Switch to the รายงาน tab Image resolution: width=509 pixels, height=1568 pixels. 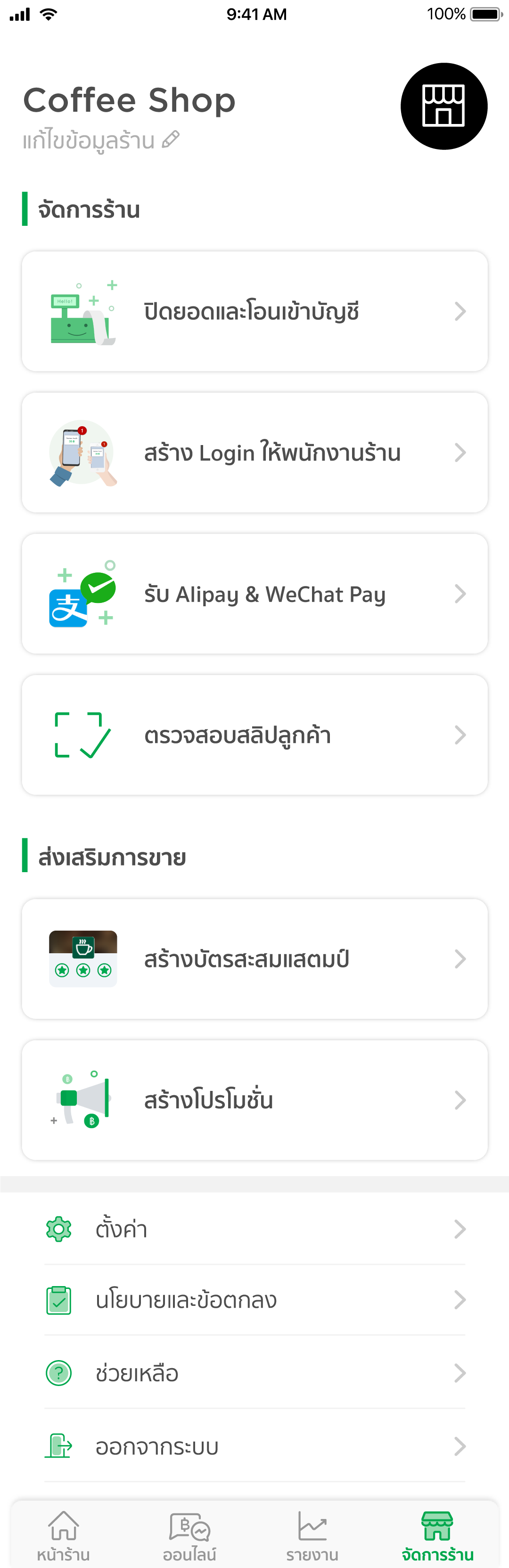[312, 1536]
